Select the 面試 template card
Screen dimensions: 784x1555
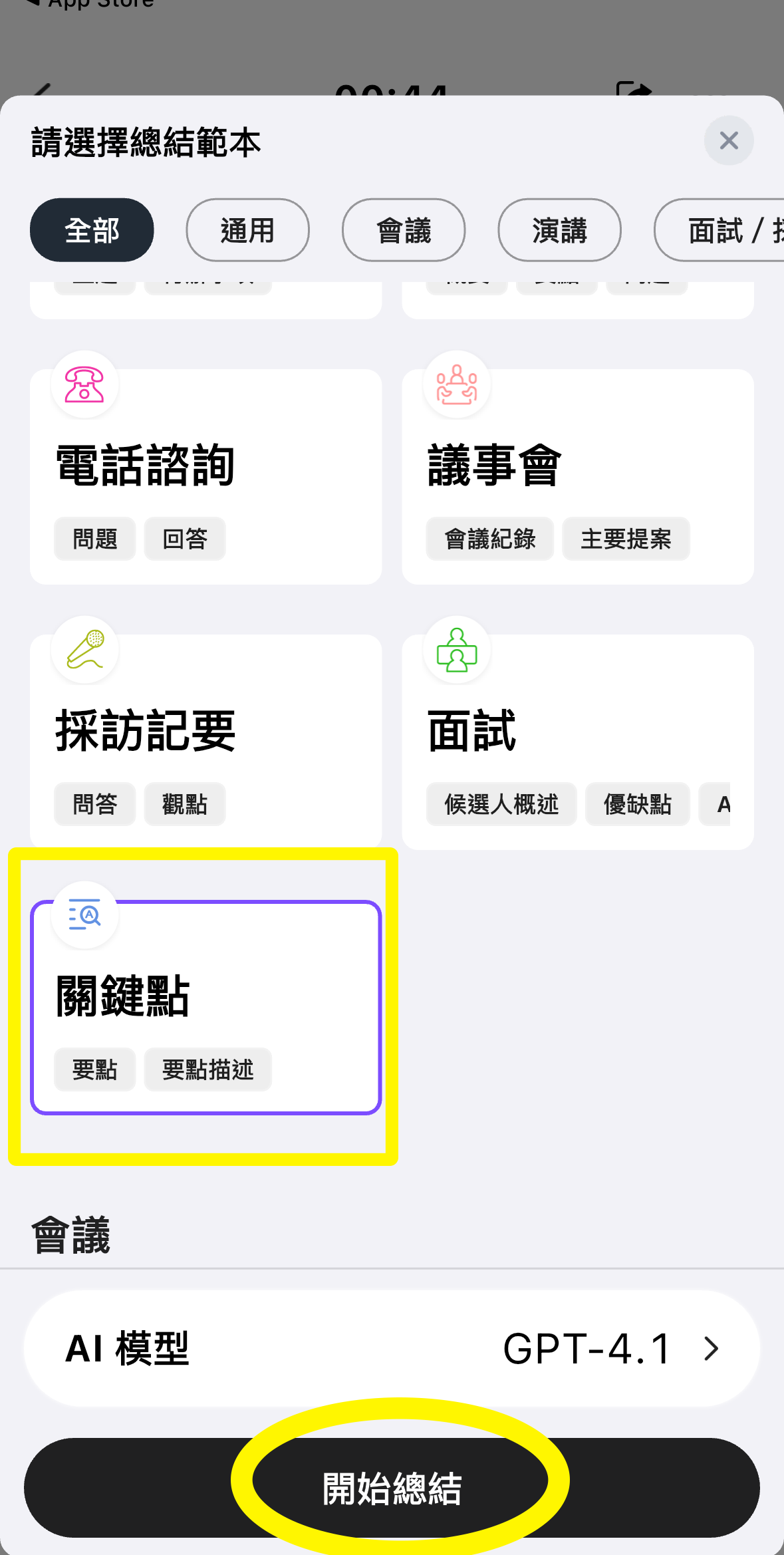click(x=577, y=741)
